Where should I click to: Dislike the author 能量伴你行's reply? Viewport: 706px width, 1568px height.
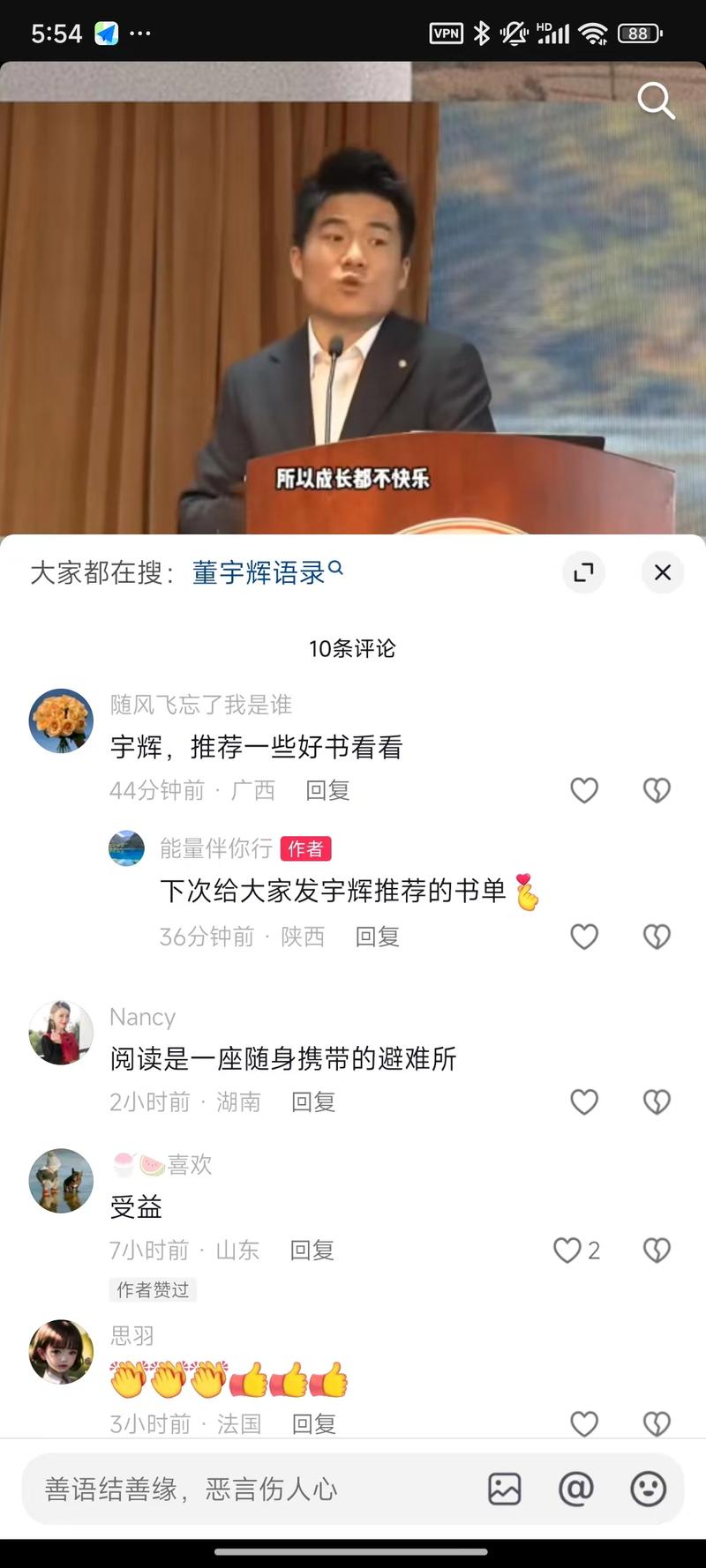click(x=657, y=937)
